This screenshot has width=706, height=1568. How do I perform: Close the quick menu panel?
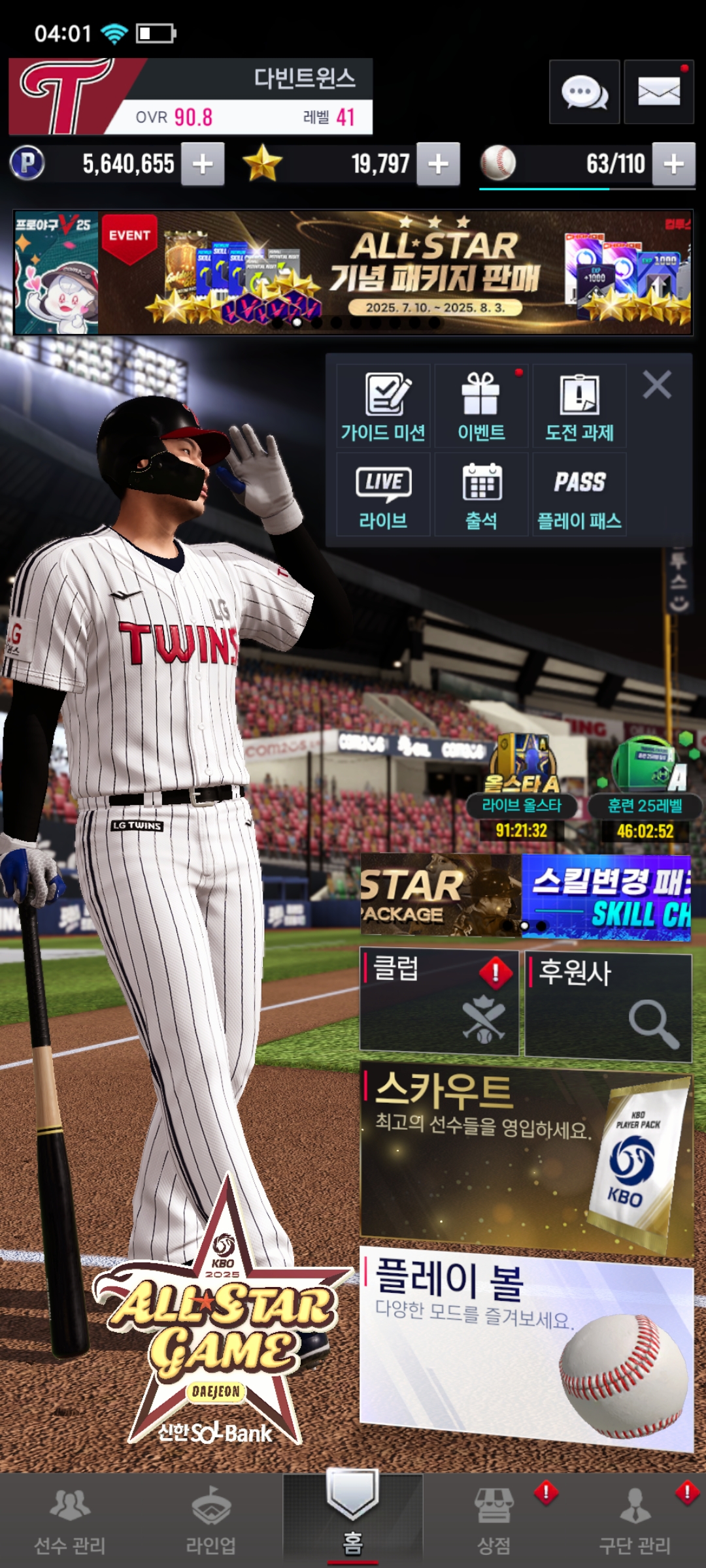pos(657,385)
